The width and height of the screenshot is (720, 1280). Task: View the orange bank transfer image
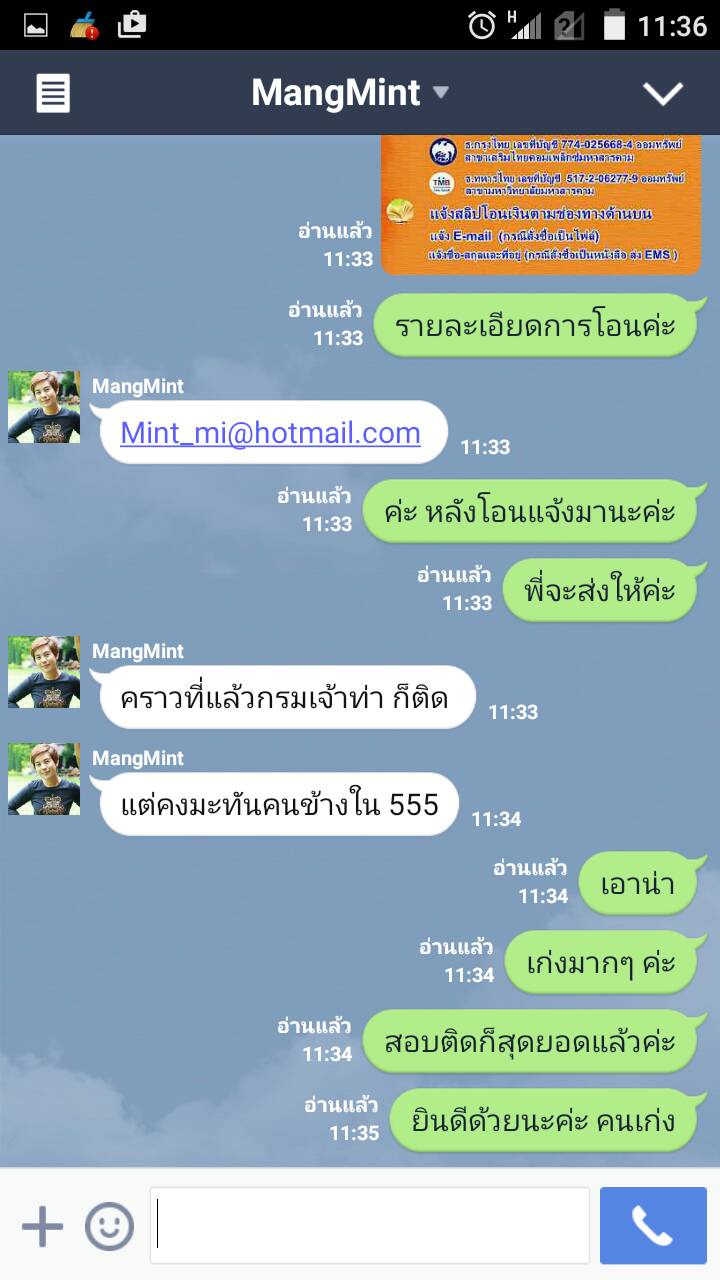click(540, 204)
